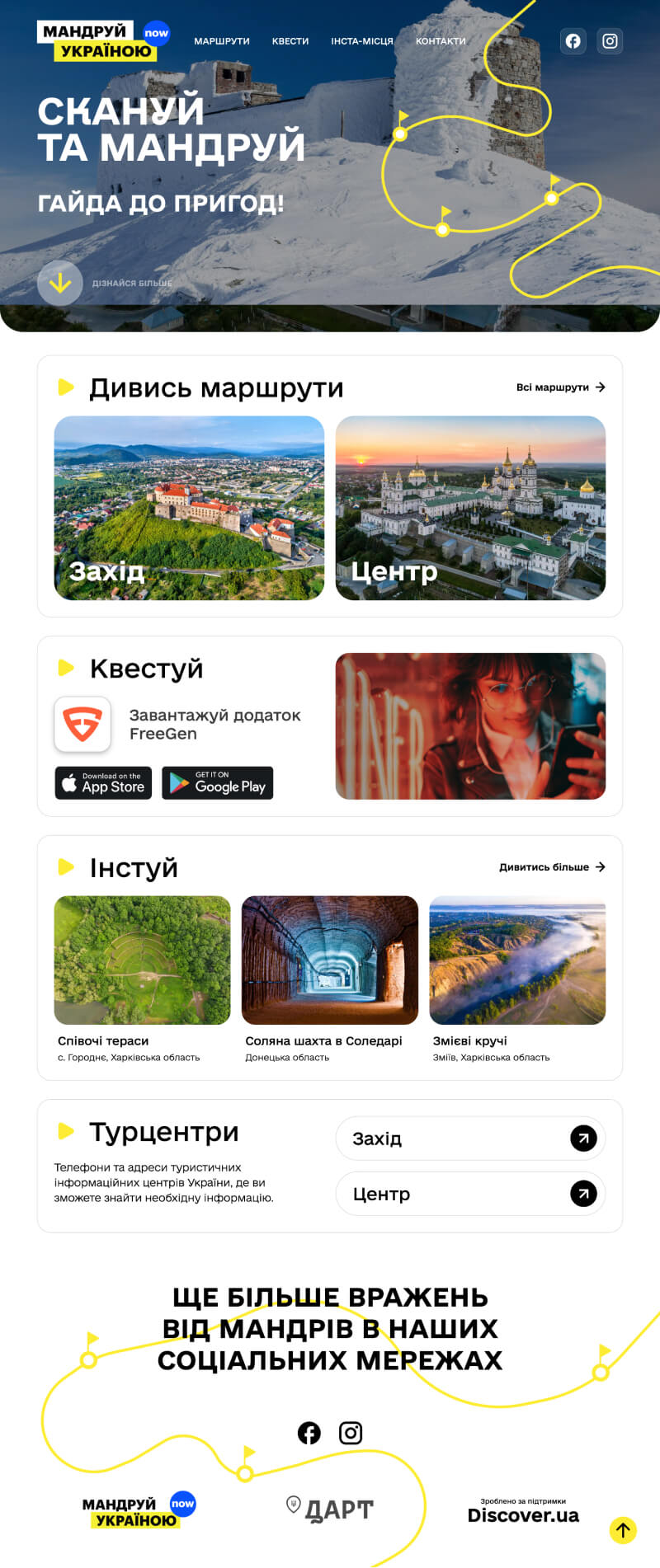660x1568 pixels.
Task: Open the Співочі тераси photo card
Action: [x=142, y=960]
